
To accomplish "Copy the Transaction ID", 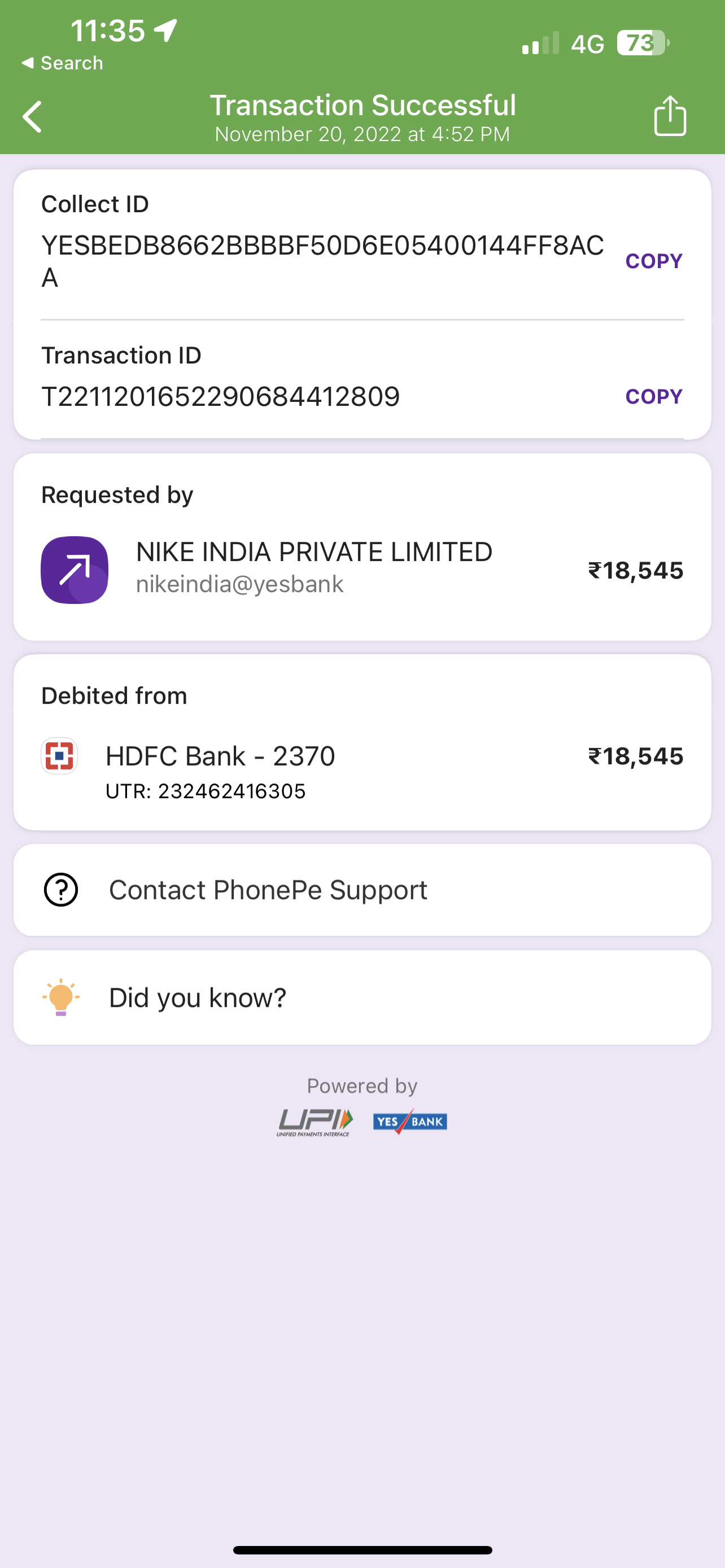I will click(x=653, y=396).
